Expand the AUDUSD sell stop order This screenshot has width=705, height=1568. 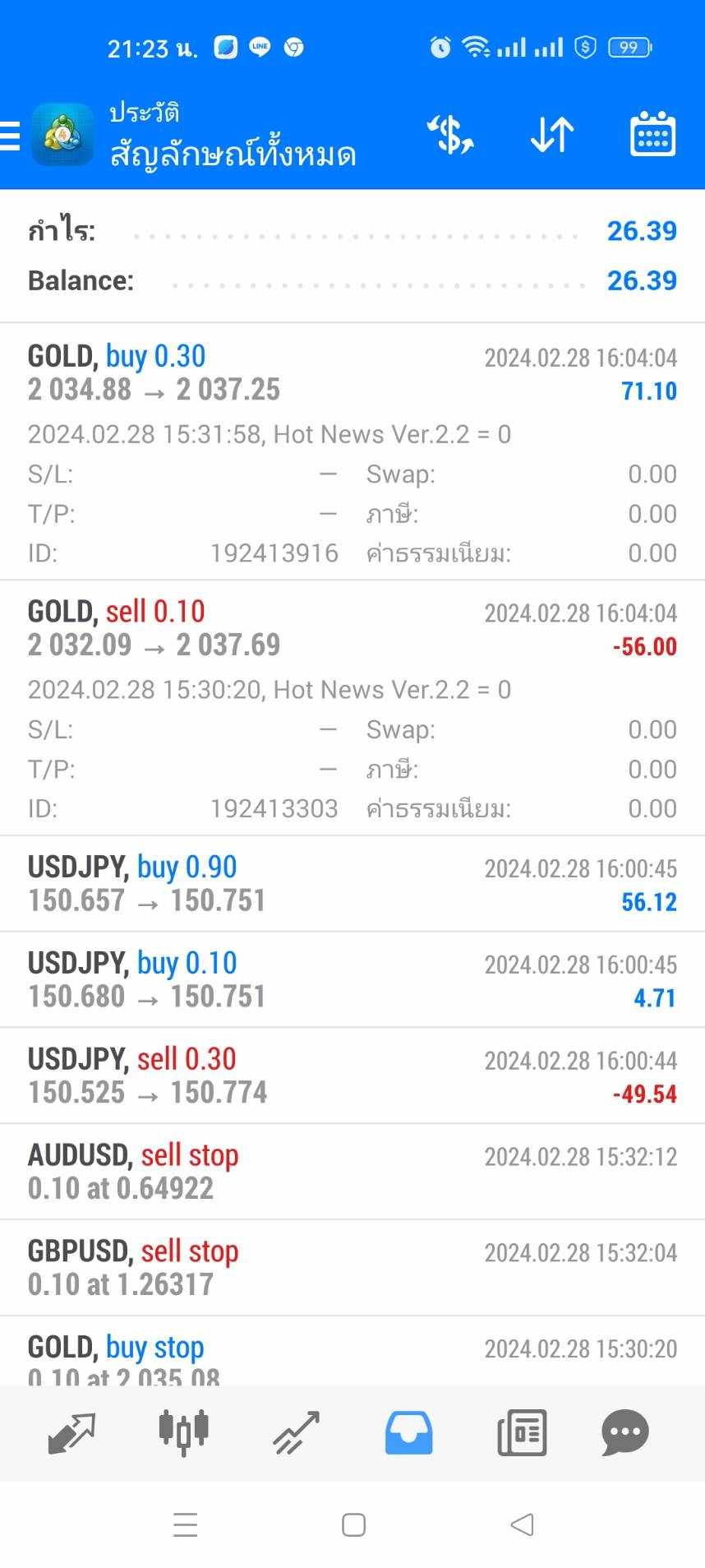(352, 1172)
